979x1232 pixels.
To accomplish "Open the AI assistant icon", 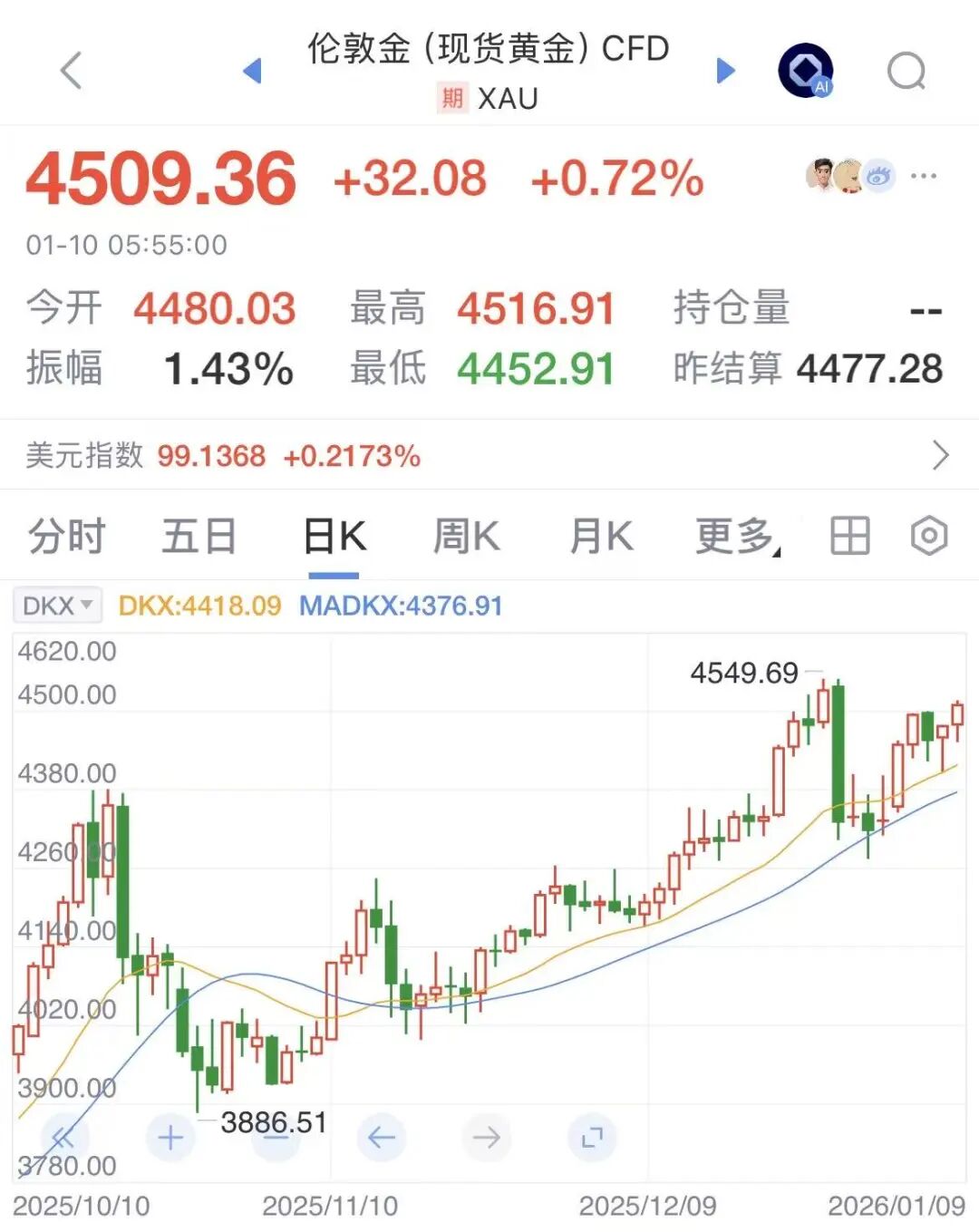I will 805,71.
